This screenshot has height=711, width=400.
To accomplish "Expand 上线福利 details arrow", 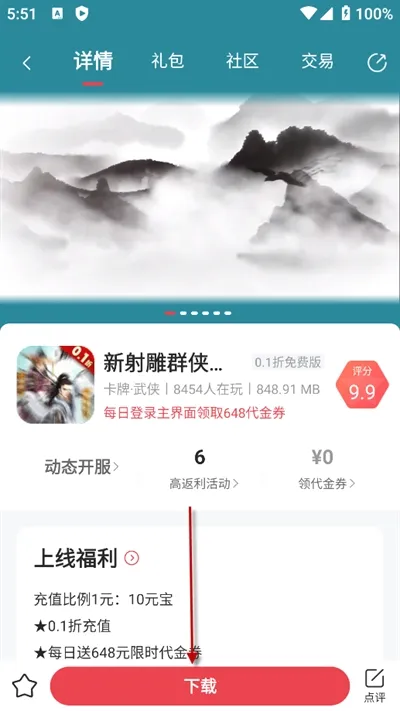I will pyautogui.click(x=132, y=558).
